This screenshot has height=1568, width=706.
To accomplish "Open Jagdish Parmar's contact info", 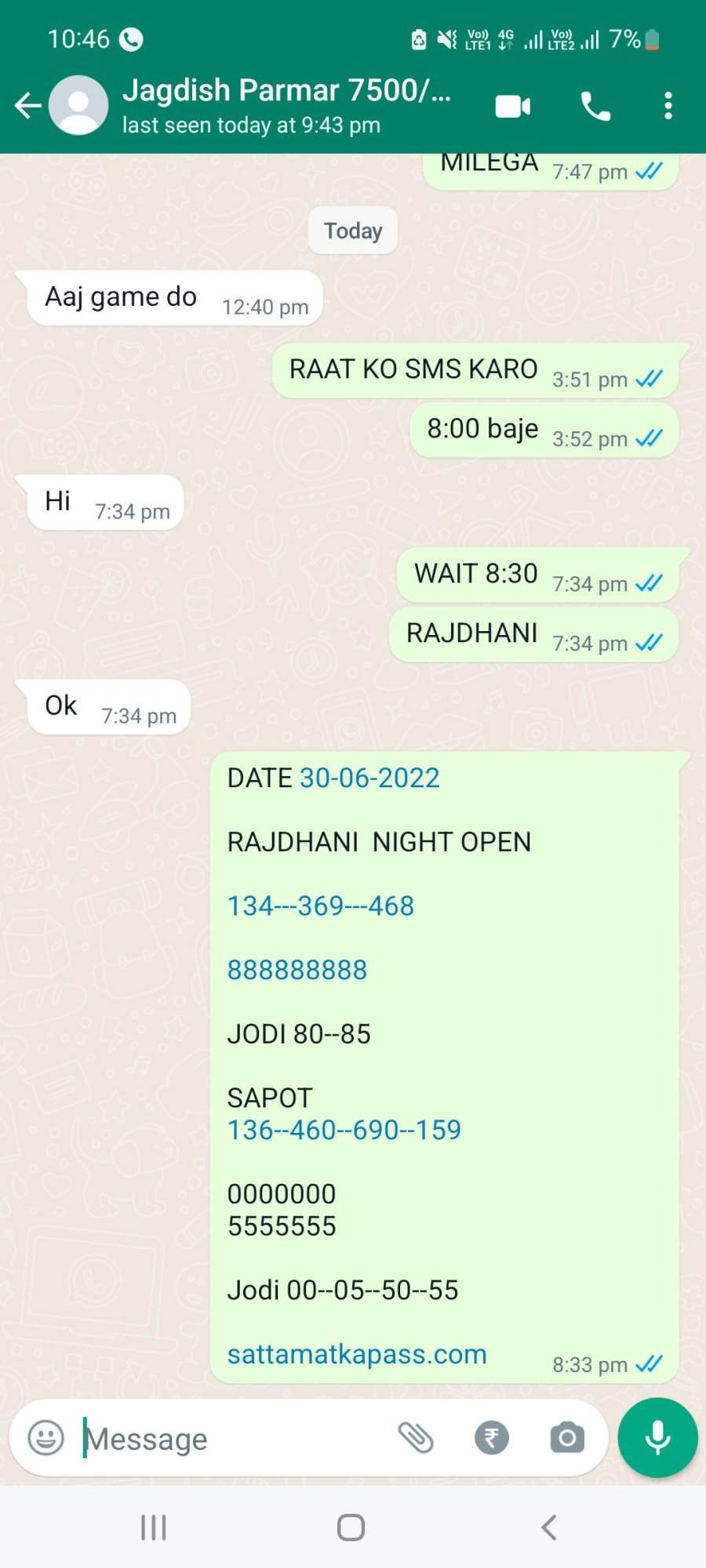I will (x=286, y=104).
